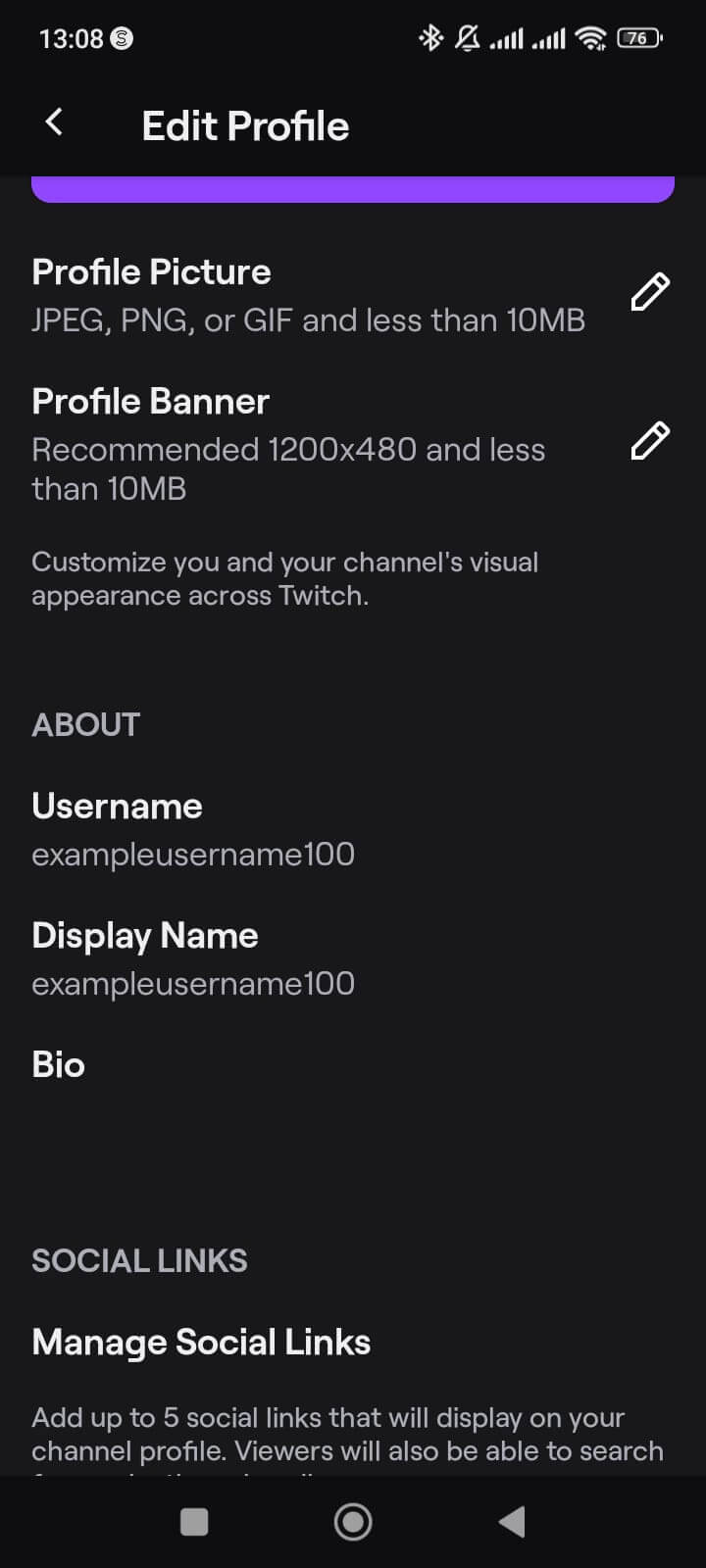Tap the cellular signal strength icon
Viewport: 706px width, 1568px height.
click(x=509, y=39)
